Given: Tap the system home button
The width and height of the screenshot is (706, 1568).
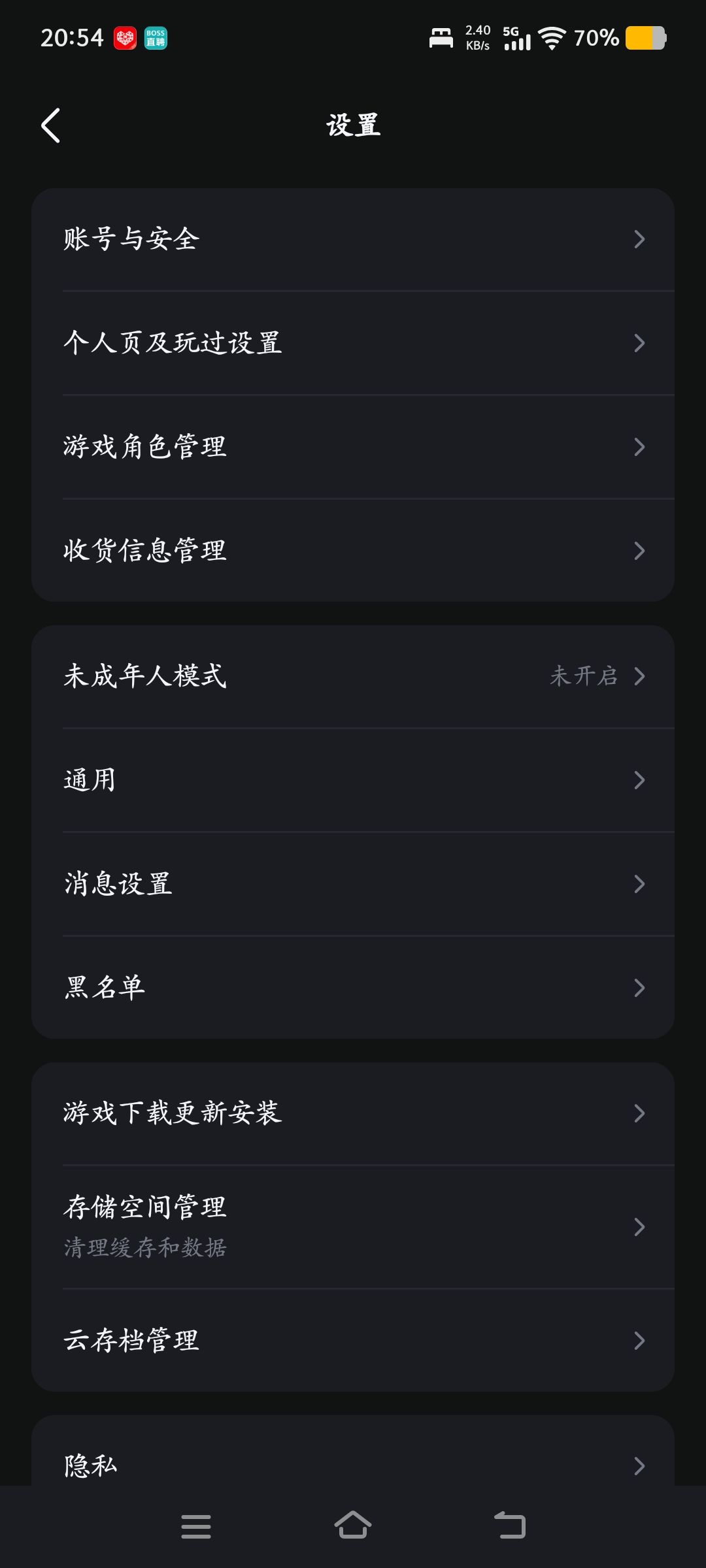Looking at the screenshot, I should (353, 1526).
